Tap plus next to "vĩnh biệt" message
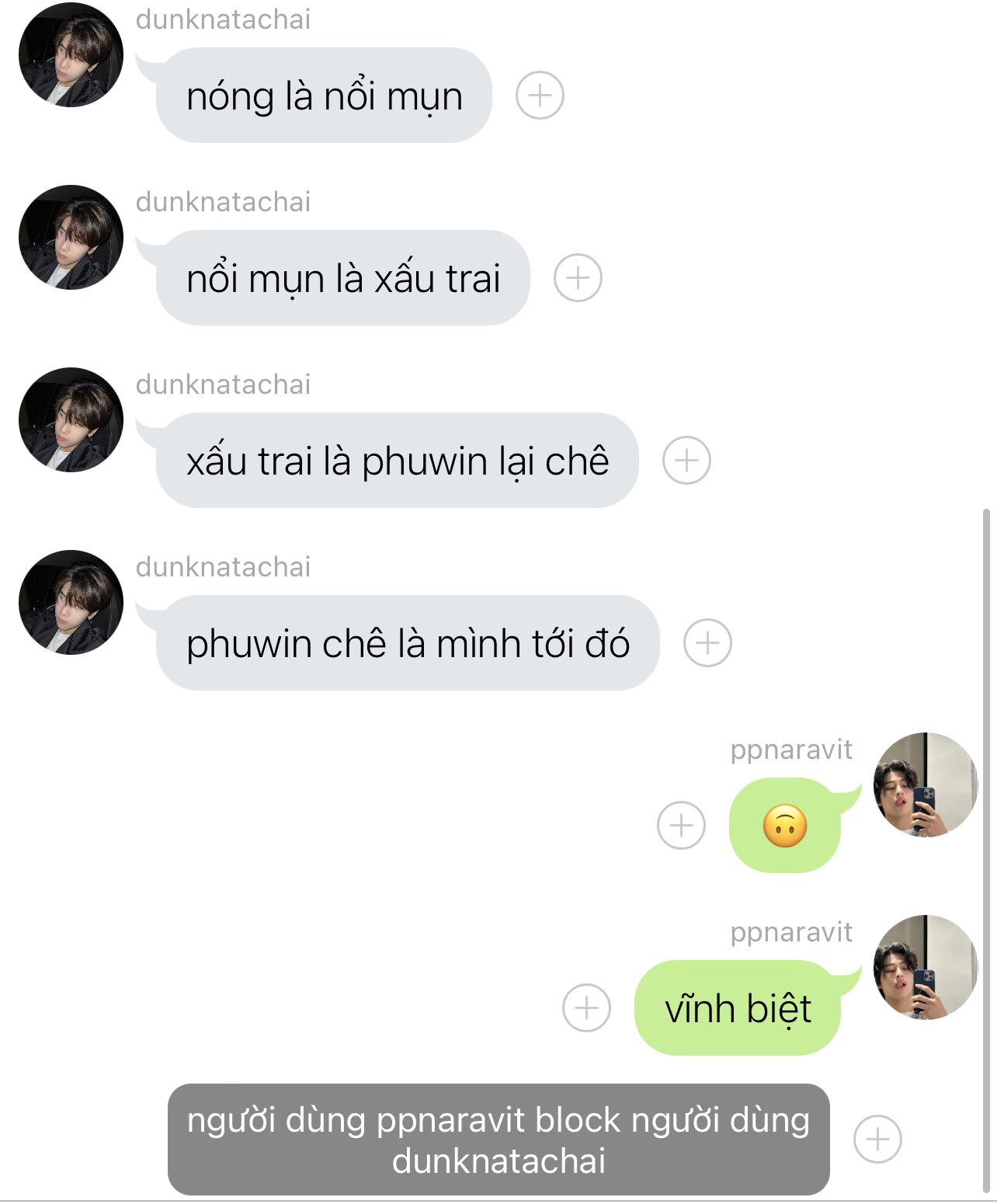 pos(586,1008)
